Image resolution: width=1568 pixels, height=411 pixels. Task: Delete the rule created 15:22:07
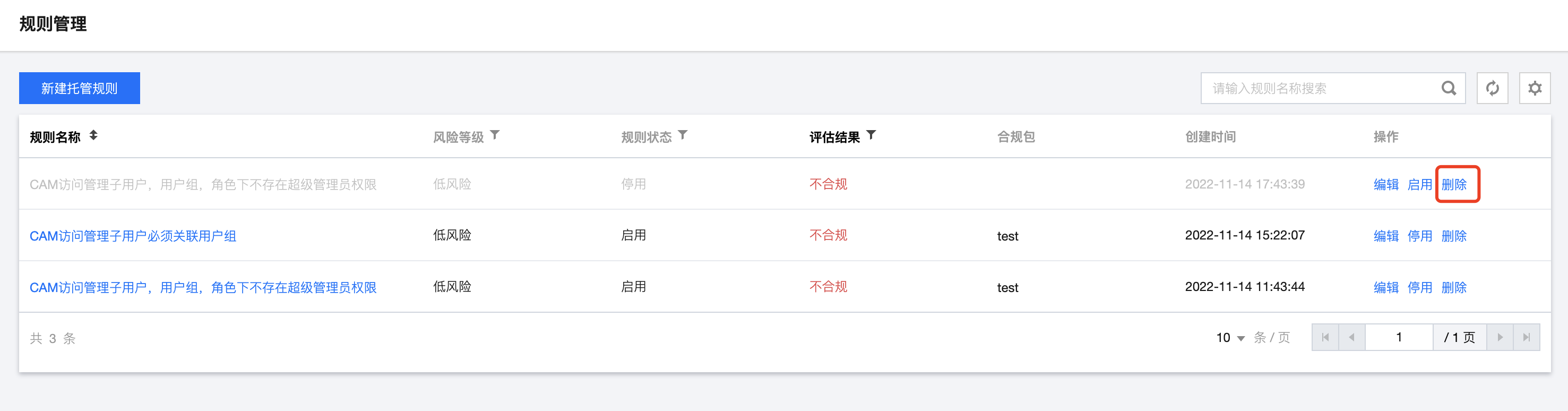[1453, 236]
